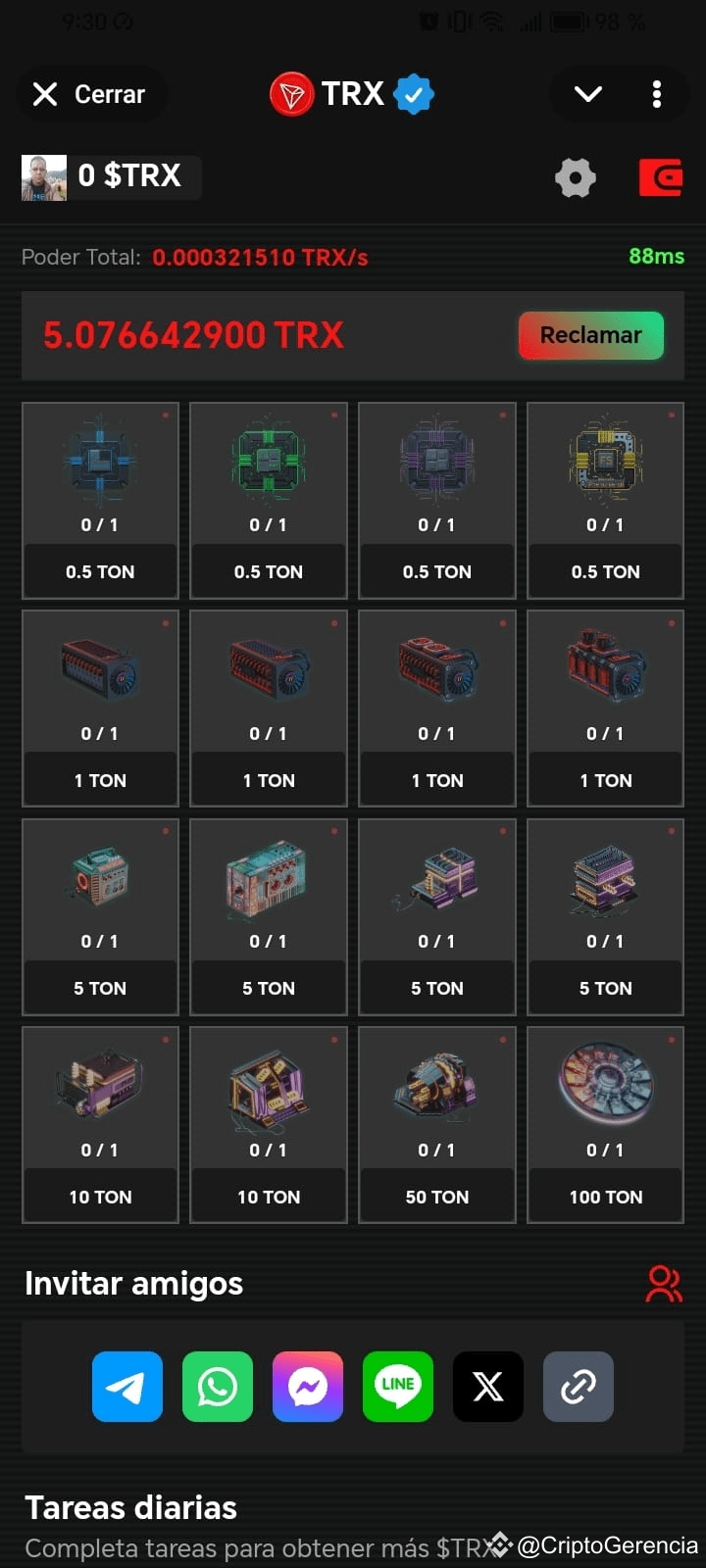706x1568 pixels.
Task: Open the red wallet icon in the header
Action: pyautogui.click(x=661, y=178)
